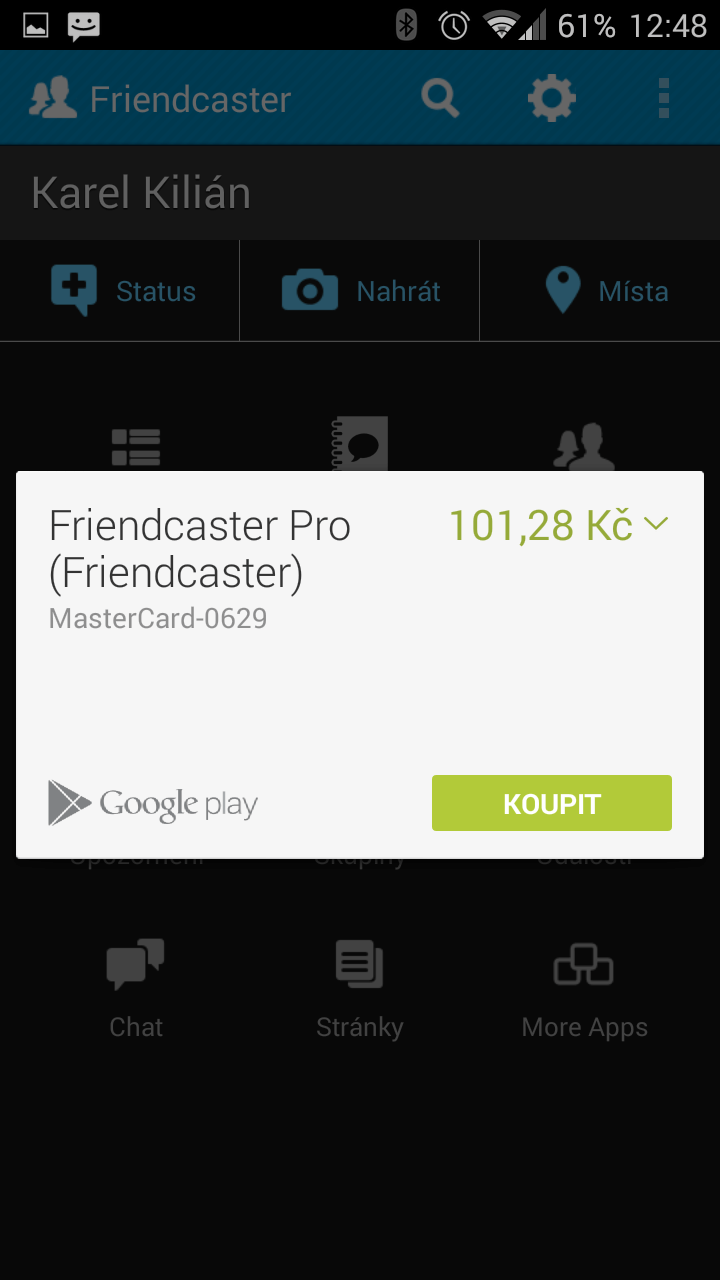Tap Nahrát to upload a photo
The image size is (720, 1280).
point(360,291)
